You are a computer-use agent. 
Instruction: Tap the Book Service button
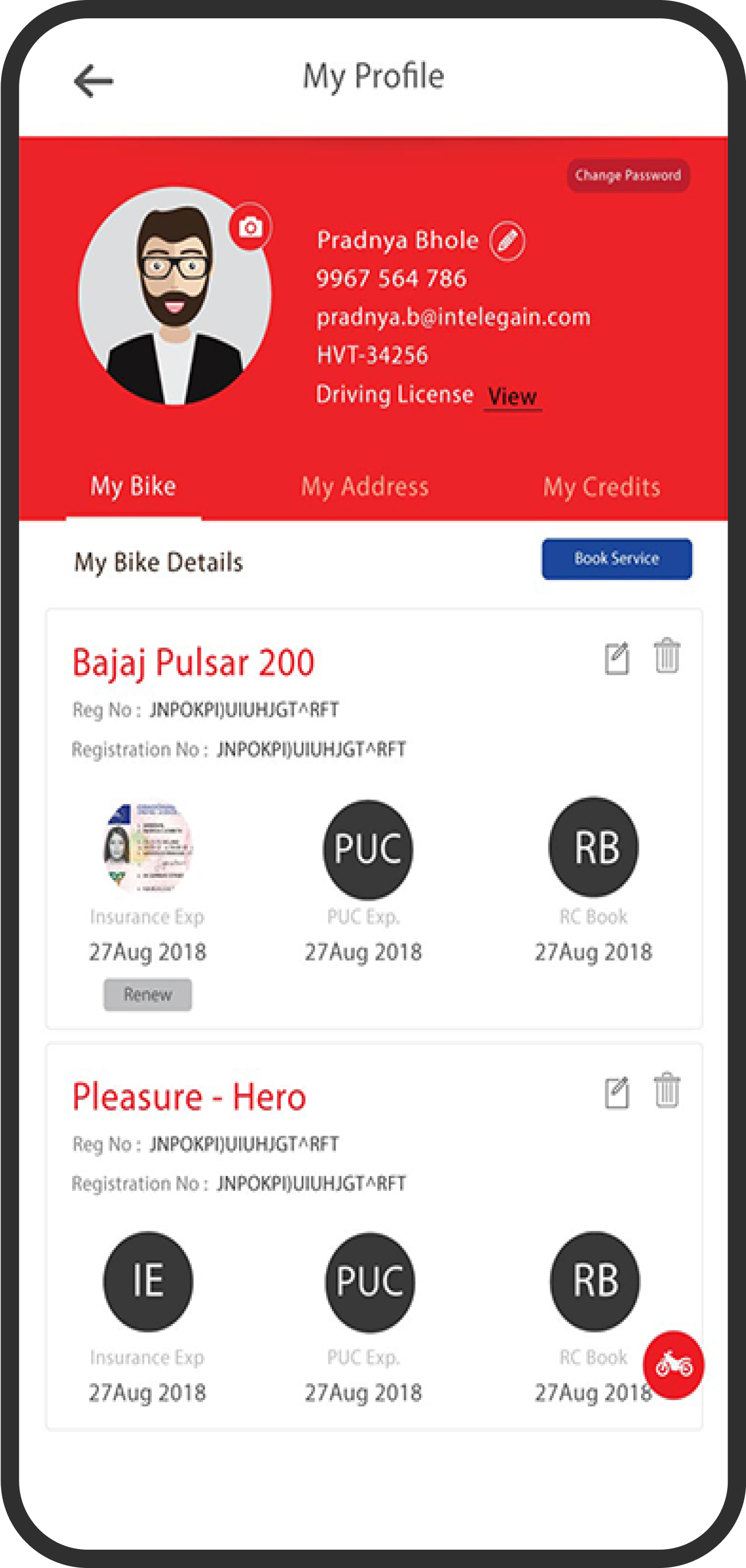click(x=616, y=558)
